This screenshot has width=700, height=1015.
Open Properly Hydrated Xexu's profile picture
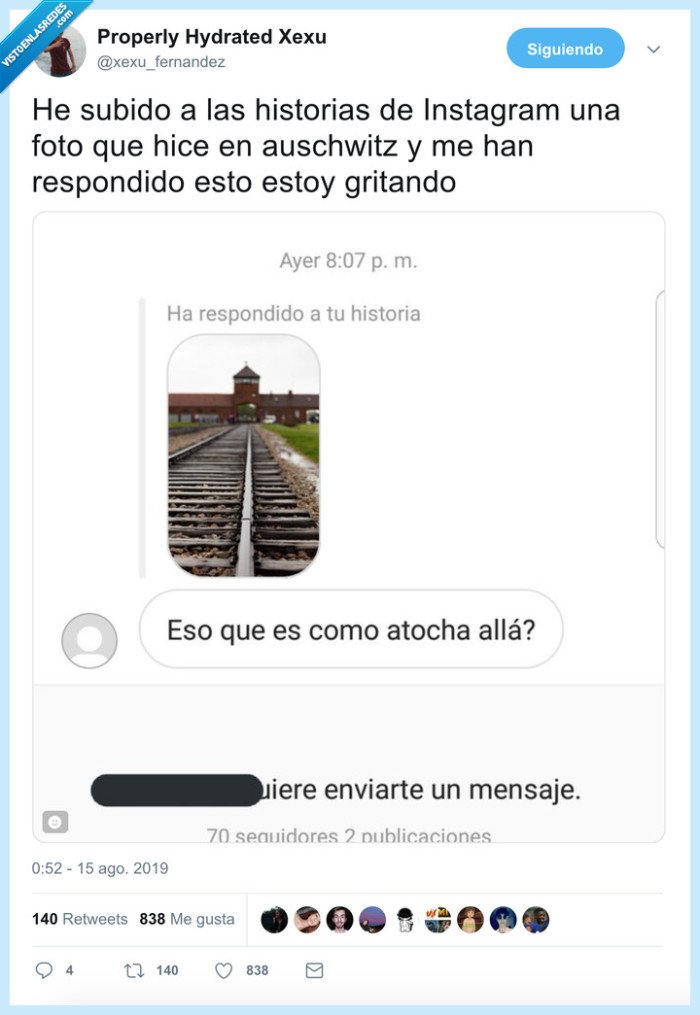click(61, 50)
